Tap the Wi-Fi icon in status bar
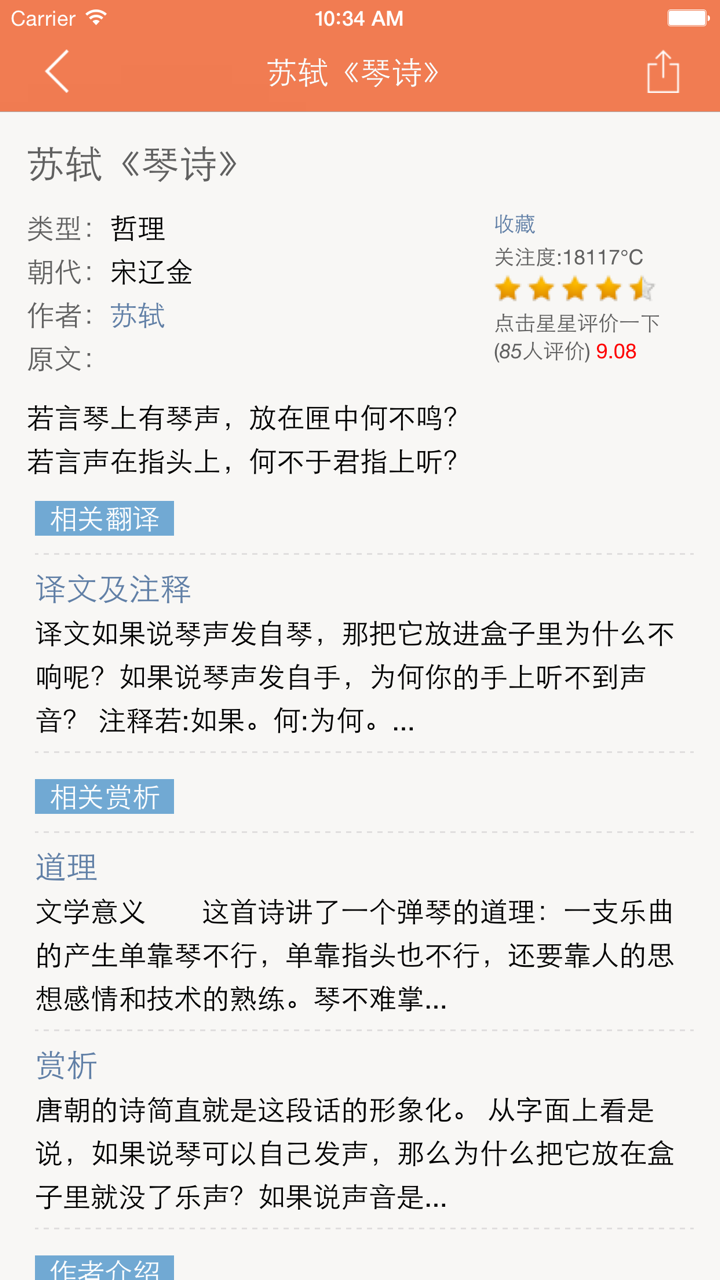Viewport: 720px width, 1280px height. [95, 17]
